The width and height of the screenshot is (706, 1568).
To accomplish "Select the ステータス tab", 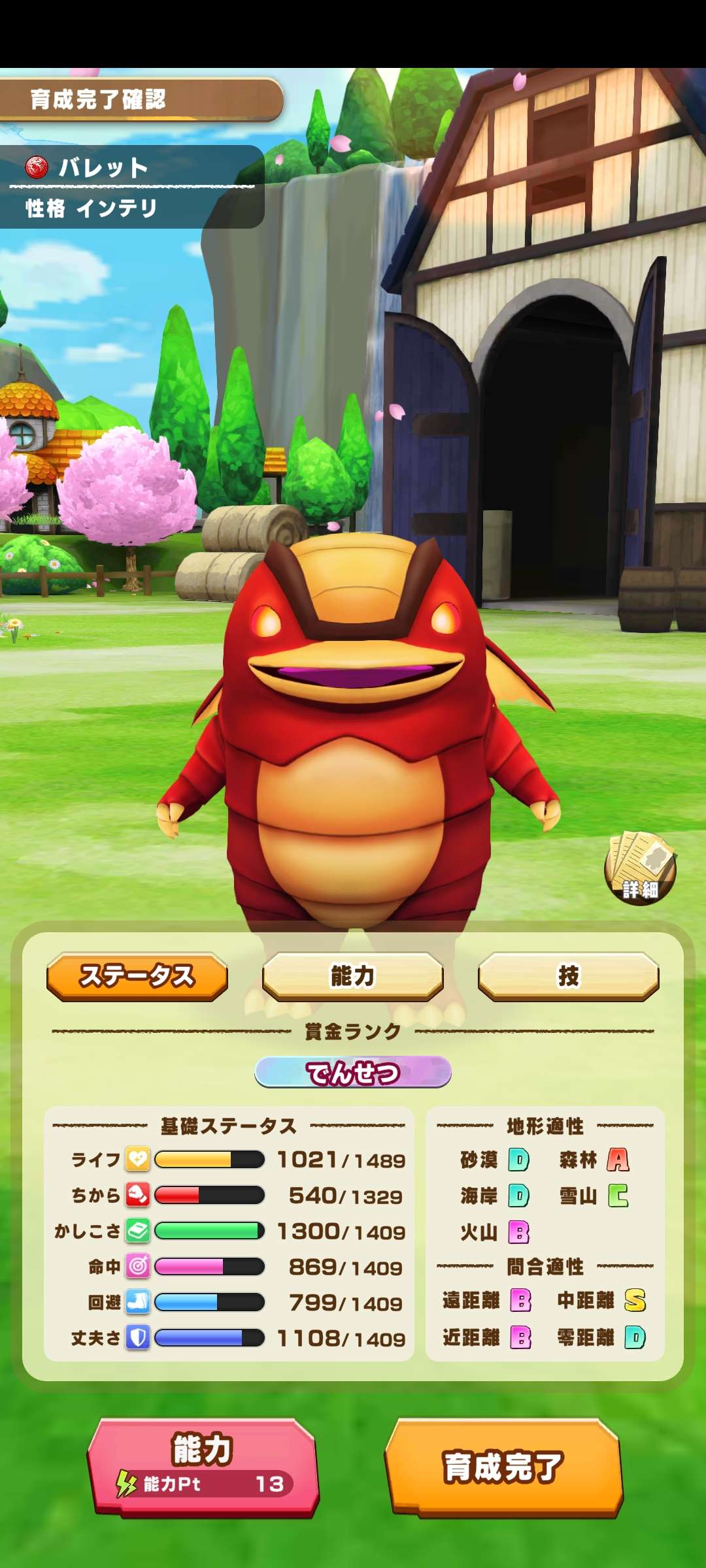I will 137,976.
